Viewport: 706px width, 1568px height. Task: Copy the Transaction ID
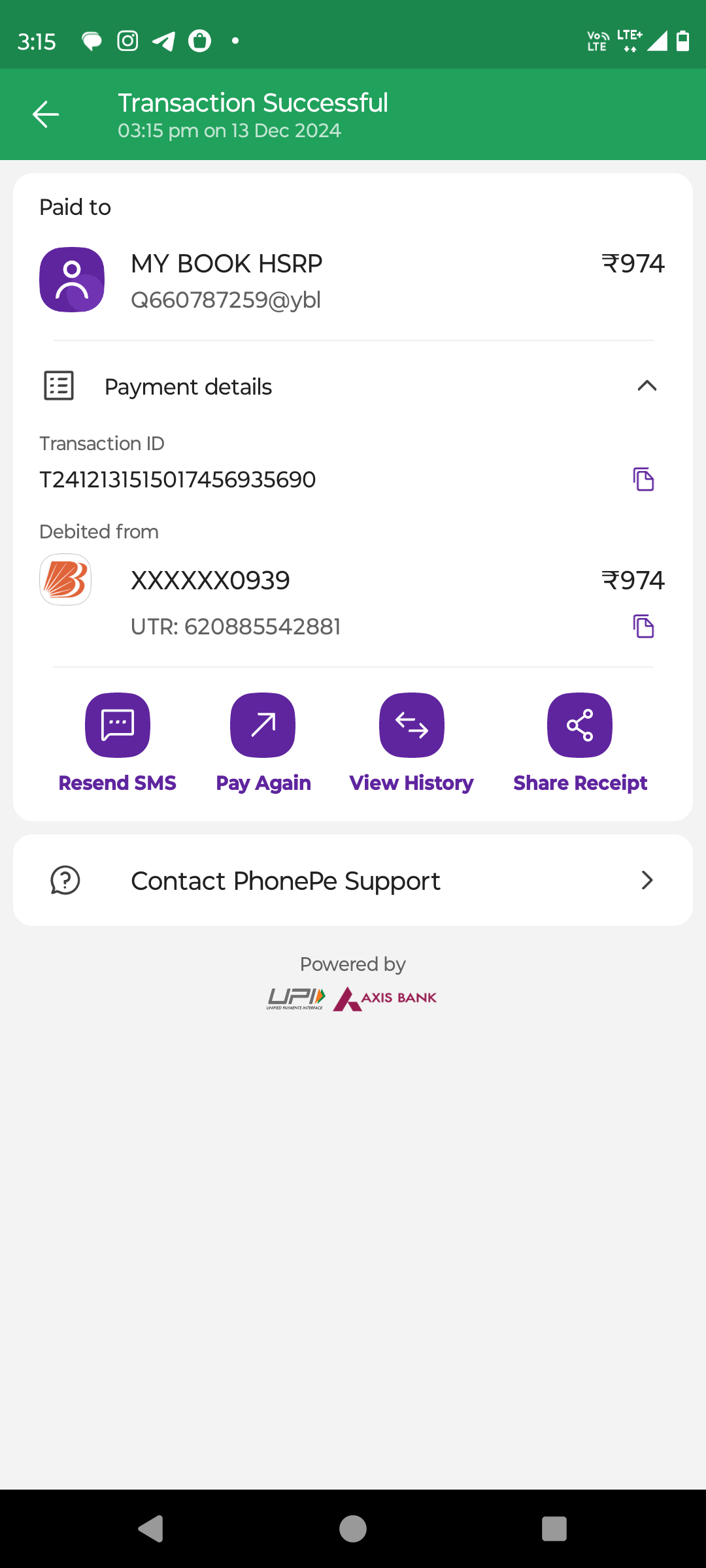643,480
